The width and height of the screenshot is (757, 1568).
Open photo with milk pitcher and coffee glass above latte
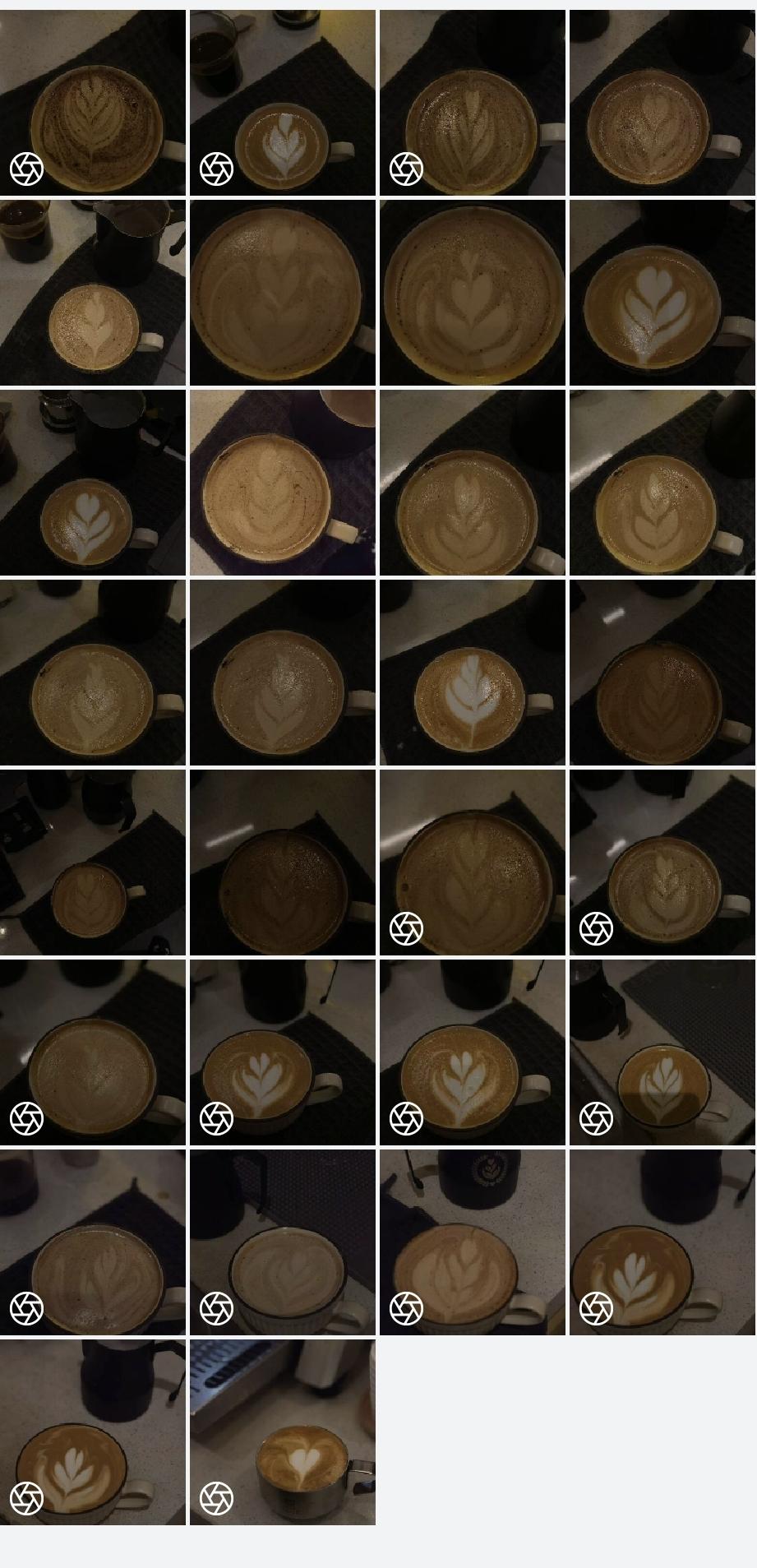(x=93, y=292)
